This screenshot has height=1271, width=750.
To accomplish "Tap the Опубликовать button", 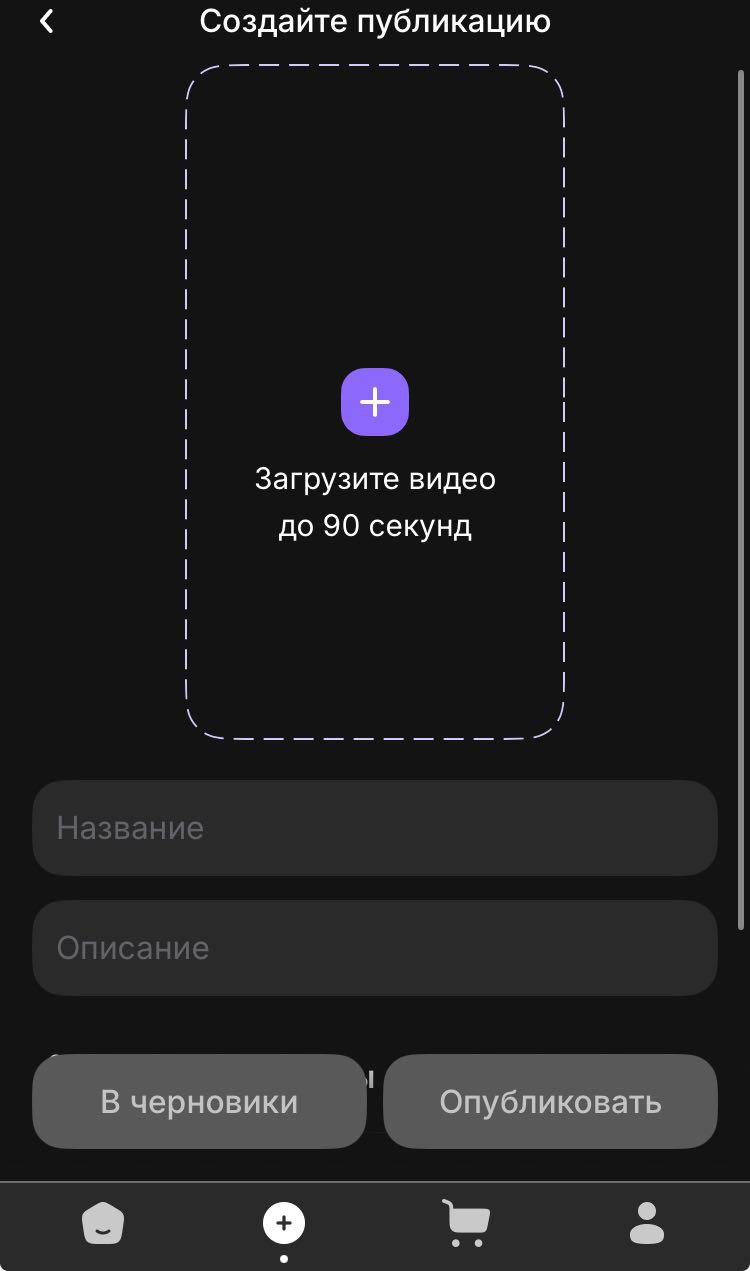I will tap(550, 1102).
